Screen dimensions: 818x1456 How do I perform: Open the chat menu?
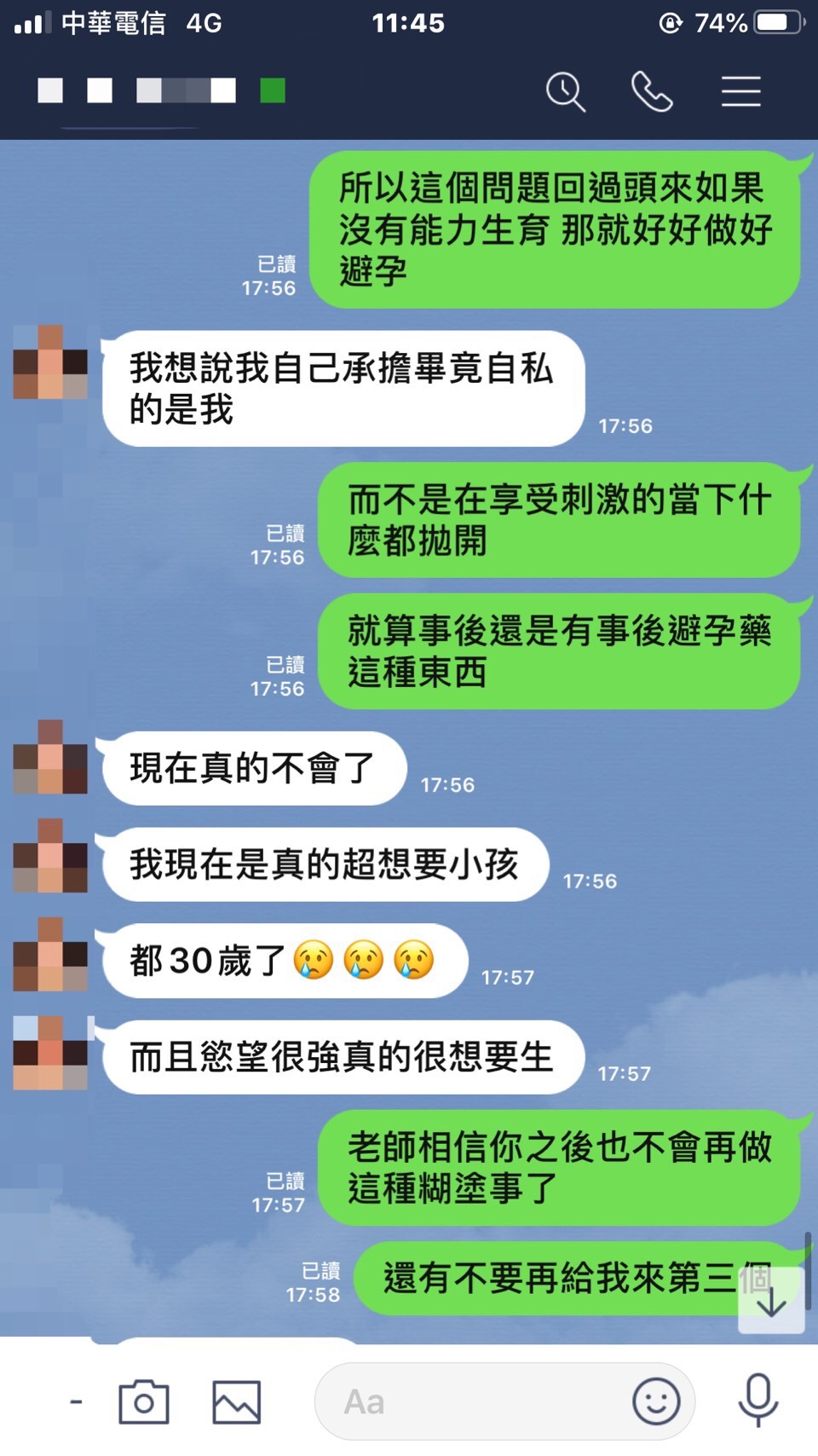tap(740, 91)
